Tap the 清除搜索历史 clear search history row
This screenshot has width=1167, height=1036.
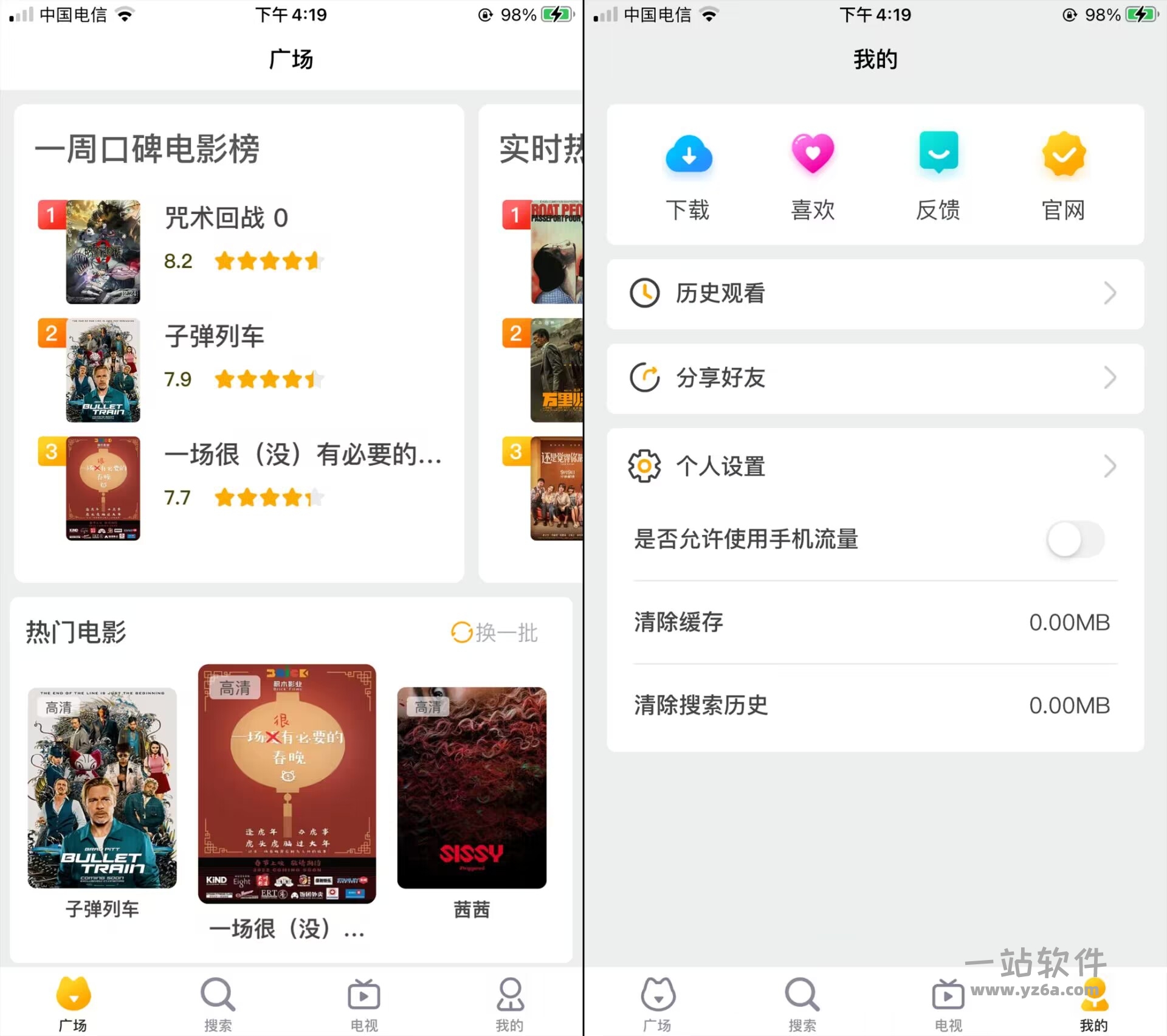(875, 706)
